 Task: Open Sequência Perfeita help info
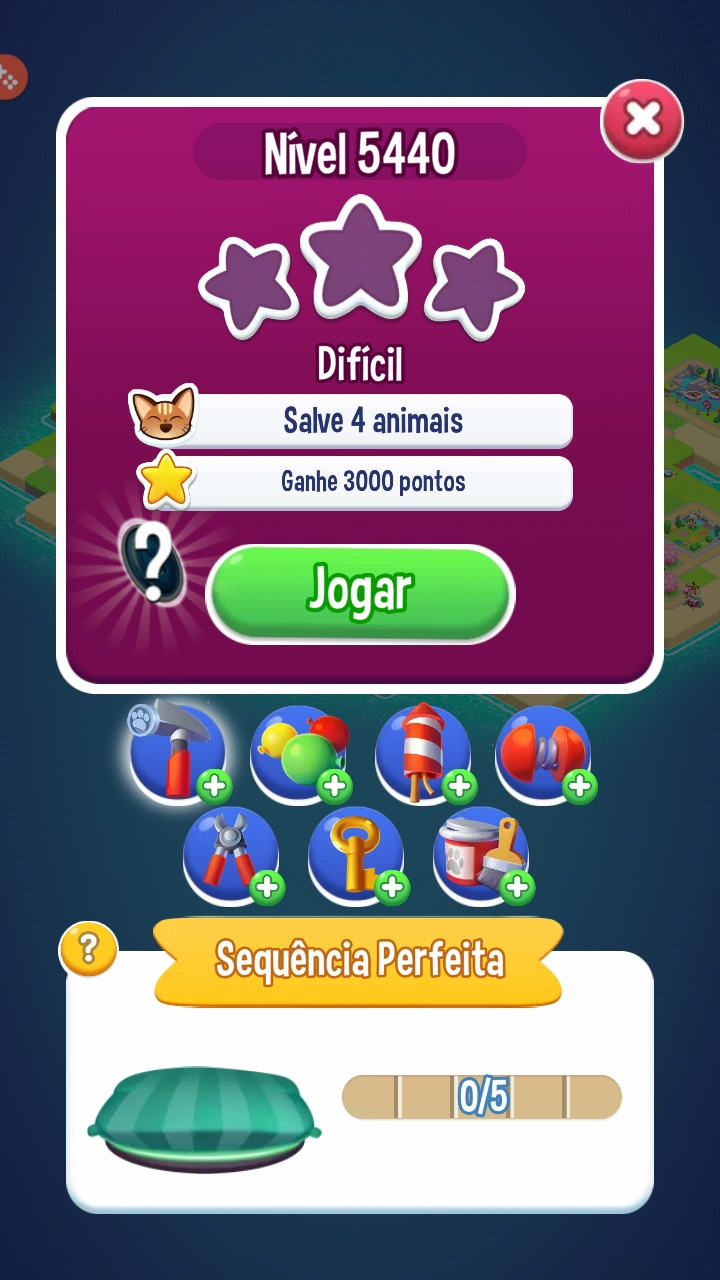[x=88, y=949]
